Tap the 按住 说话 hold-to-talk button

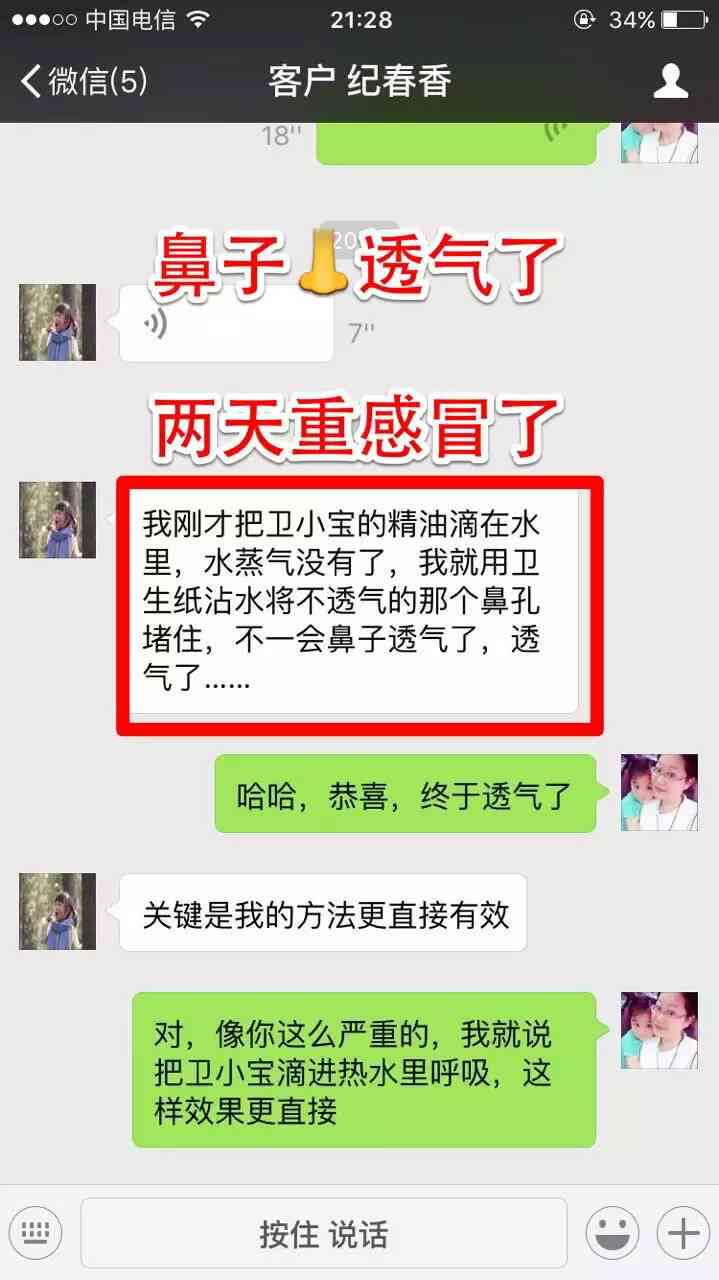323,1233
